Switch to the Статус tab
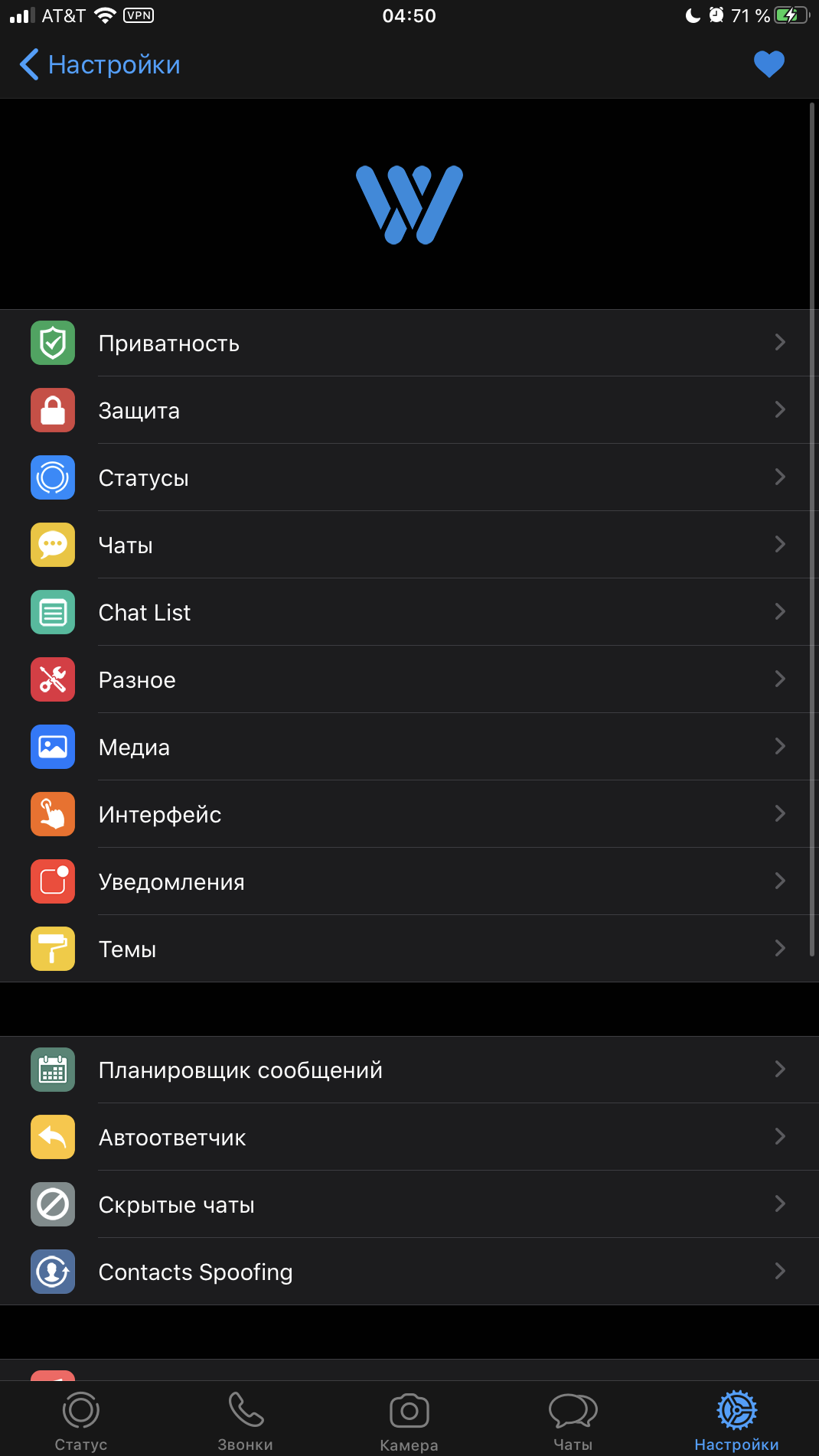Viewport: 819px width, 1456px height. (x=81, y=1421)
